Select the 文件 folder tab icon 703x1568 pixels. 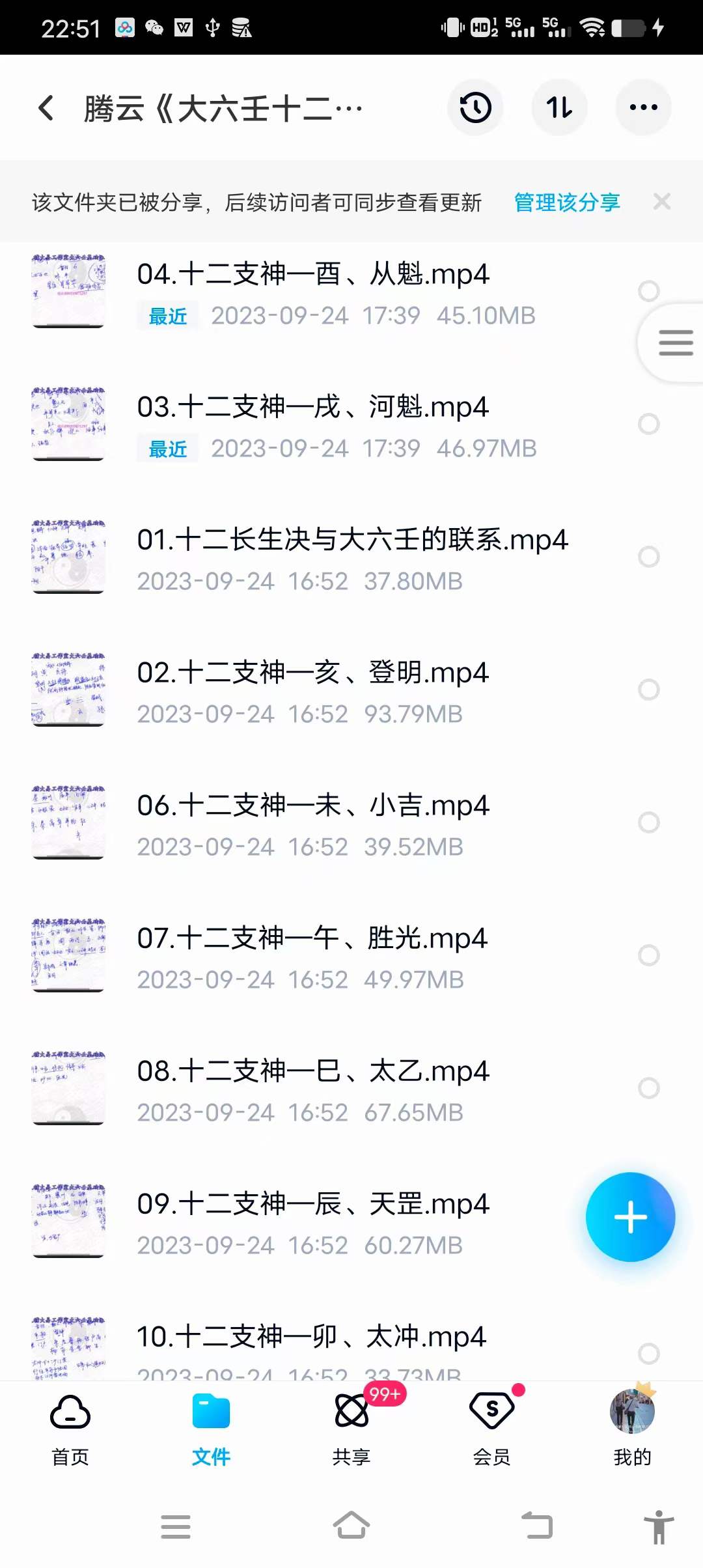coord(210,1414)
